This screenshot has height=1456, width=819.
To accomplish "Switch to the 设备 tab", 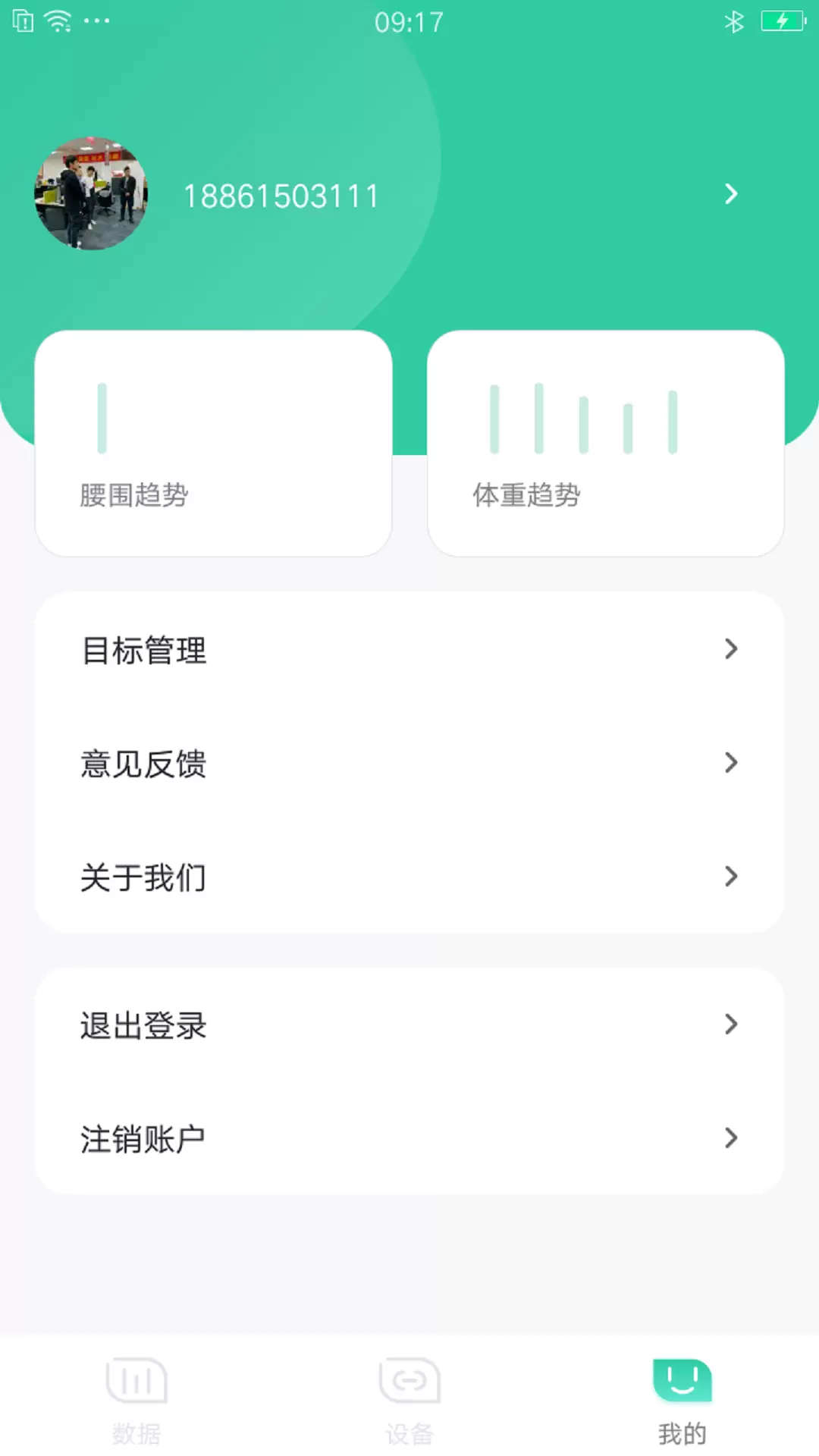I will [409, 1399].
